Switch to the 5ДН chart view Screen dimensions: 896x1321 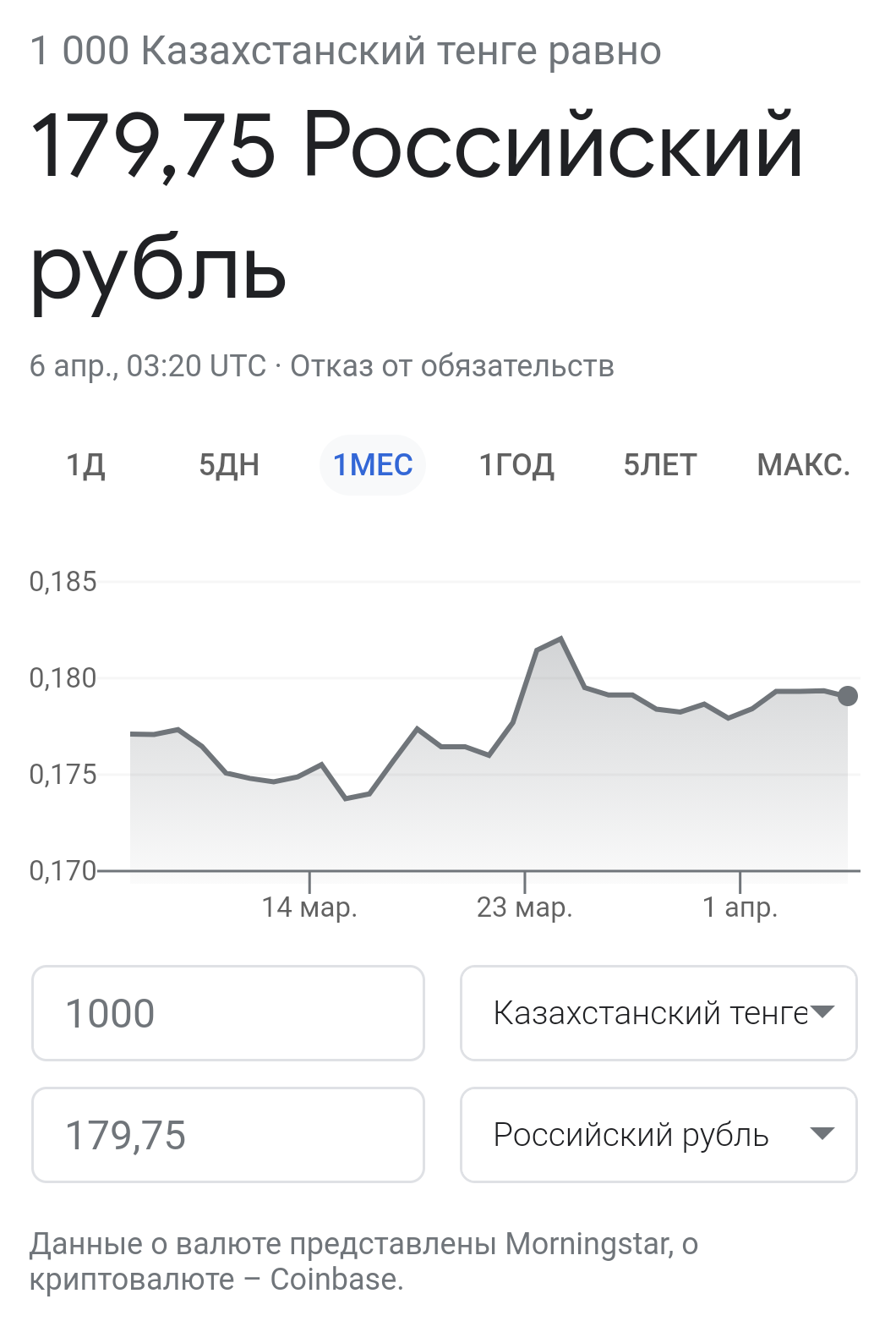[229, 463]
